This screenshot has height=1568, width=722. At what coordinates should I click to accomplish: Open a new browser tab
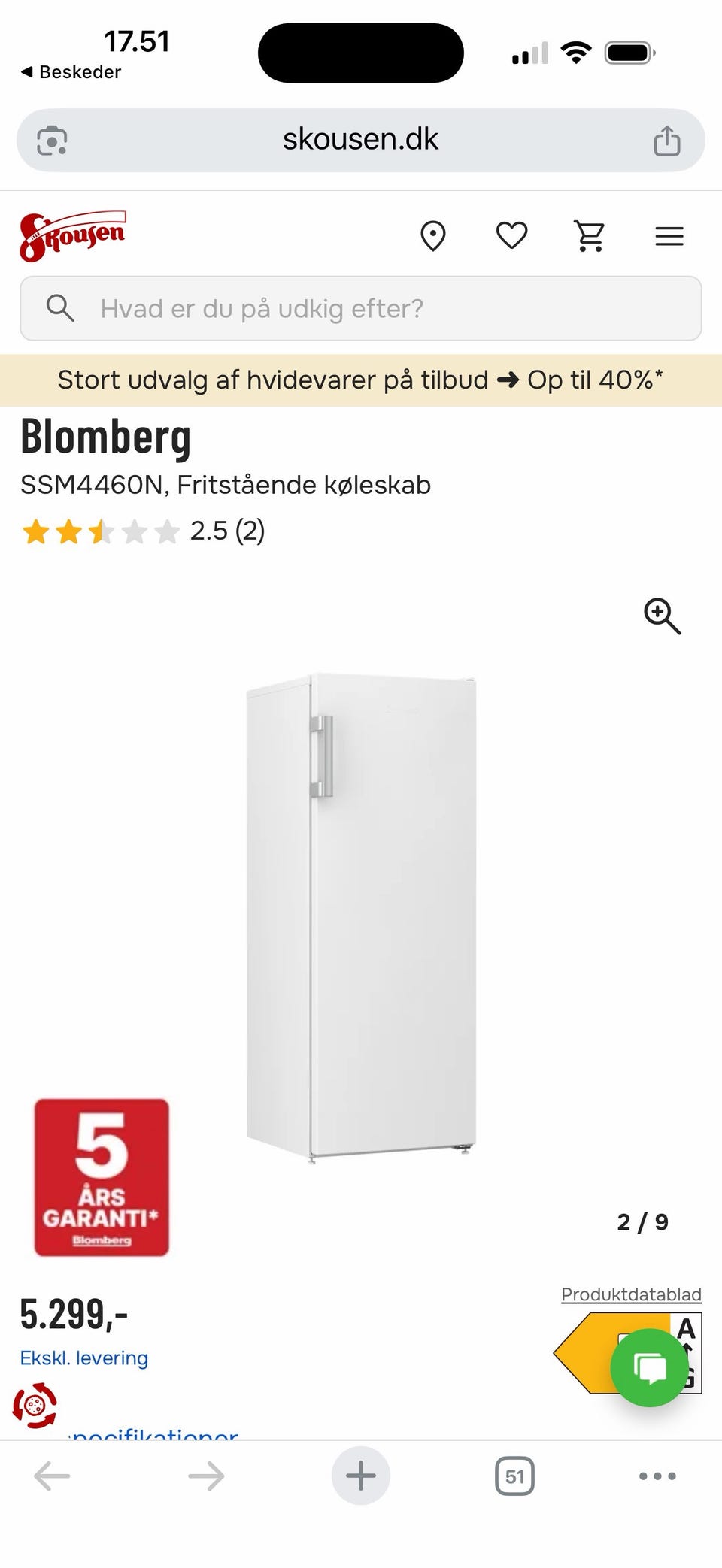[x=361, y=1476]
